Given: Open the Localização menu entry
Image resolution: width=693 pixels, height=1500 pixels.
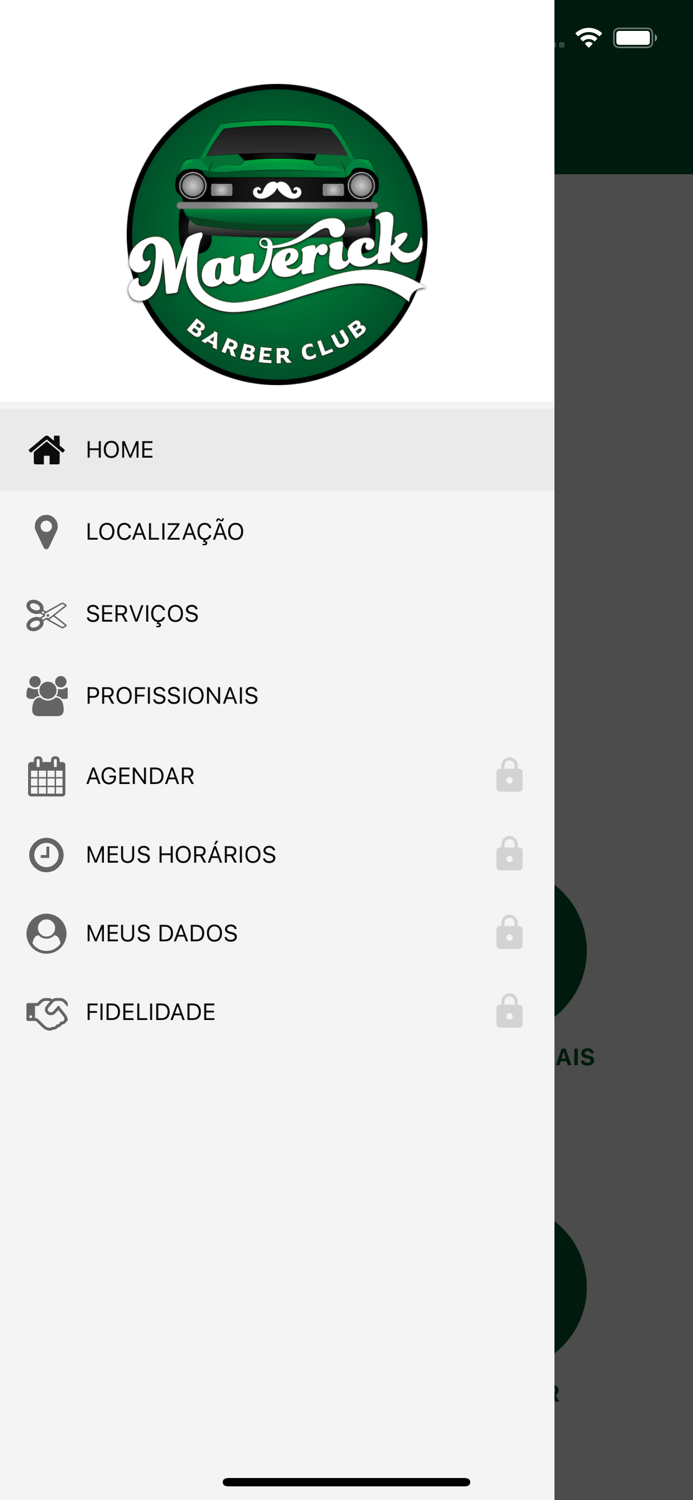Looking at the screenshot, I should click(277, 531).
